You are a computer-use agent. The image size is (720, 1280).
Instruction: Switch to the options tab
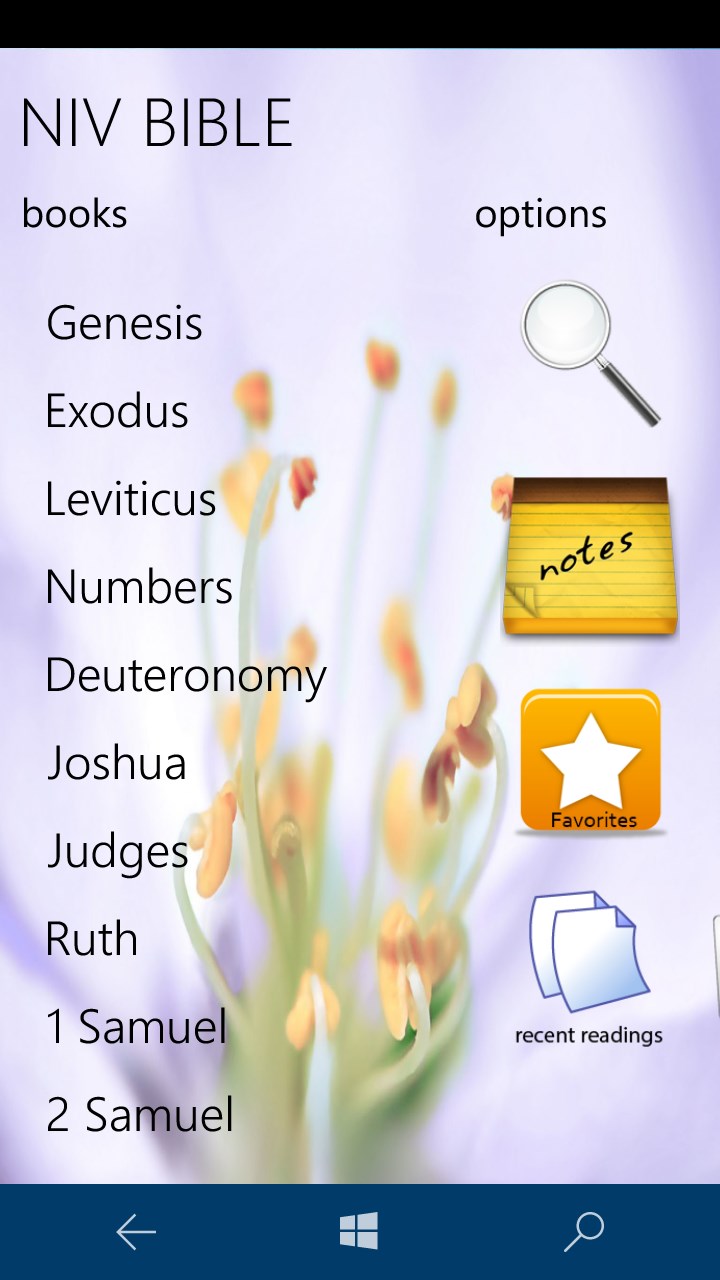[x=541, y=213]
